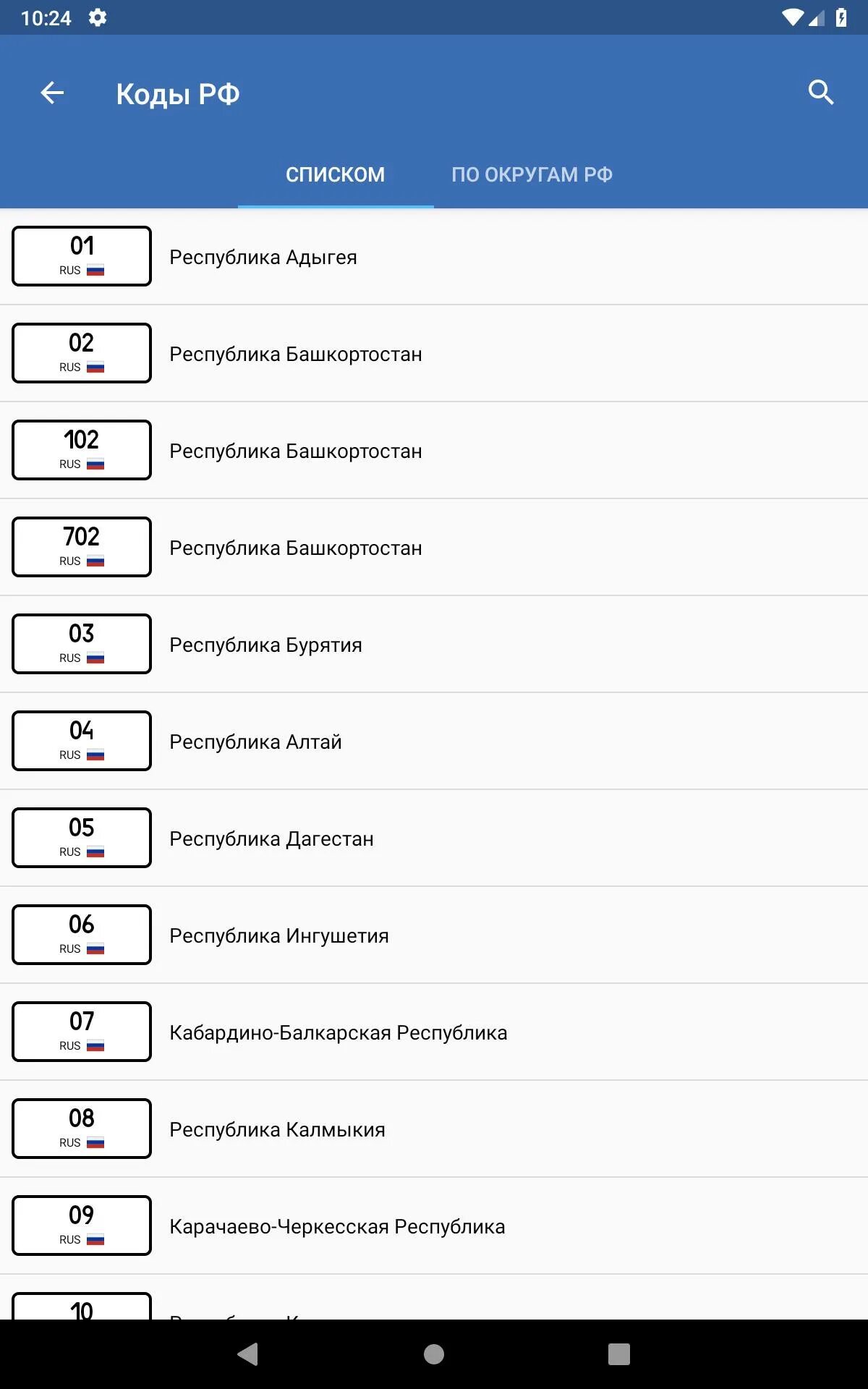Open code 01 Республика Адыгея
Image resolution: width=868 pixels, height=1389 pixels.
coord(434,257)
